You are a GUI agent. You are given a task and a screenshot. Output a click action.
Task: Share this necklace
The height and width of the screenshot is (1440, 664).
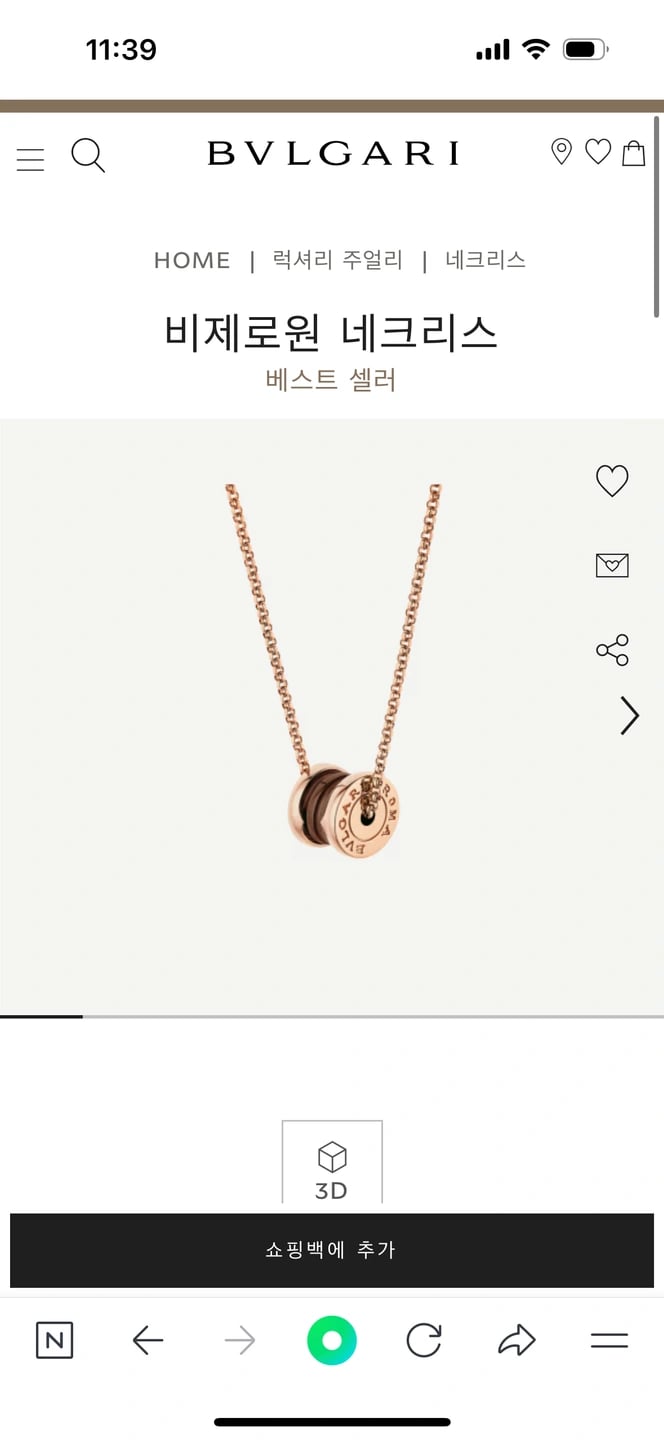coord(612,650)
